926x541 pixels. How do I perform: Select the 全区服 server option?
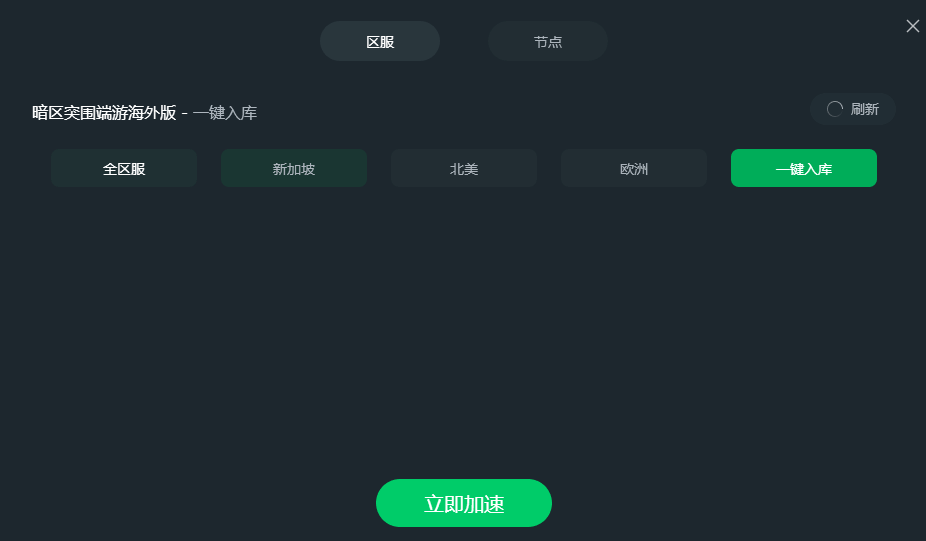coord(124,169)
